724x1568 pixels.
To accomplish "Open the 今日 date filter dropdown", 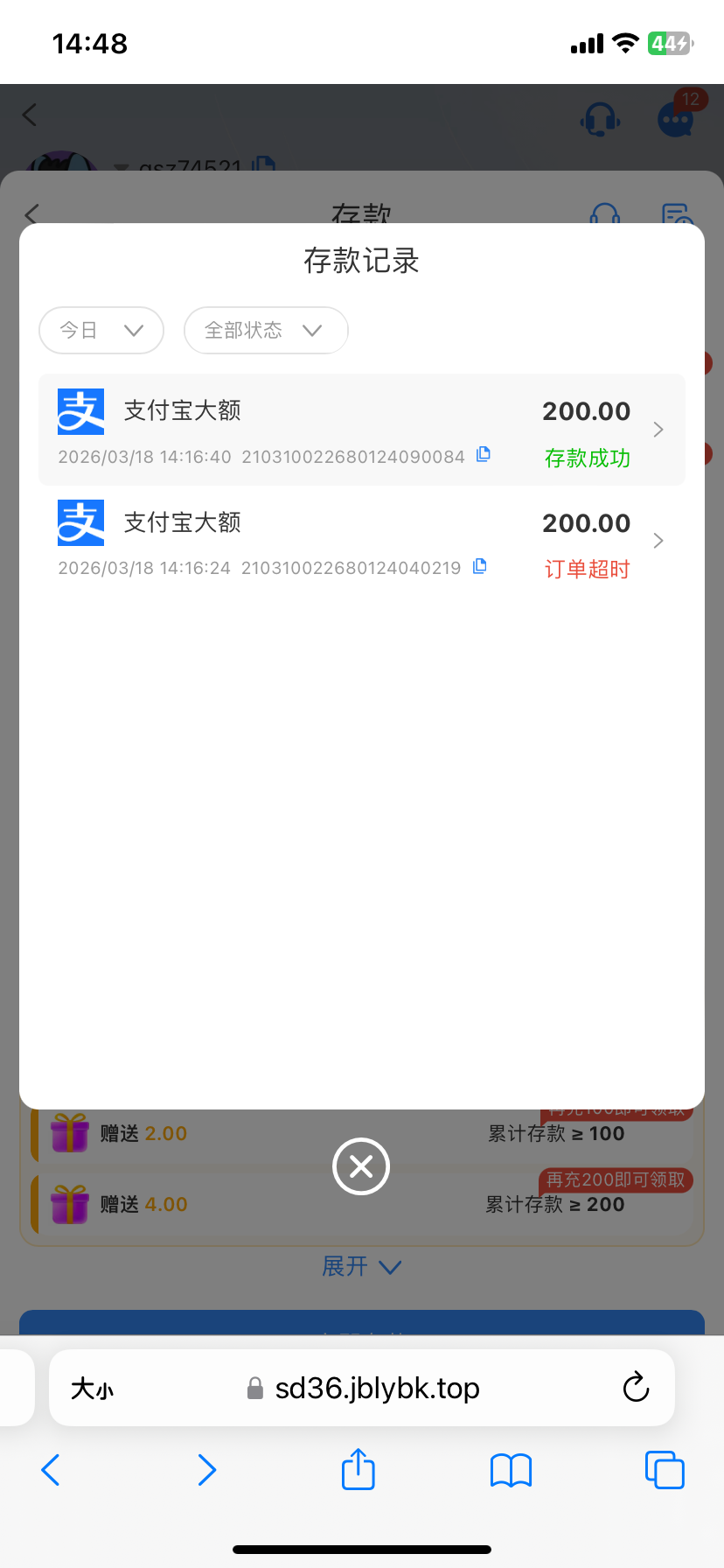I will (101, 330).
